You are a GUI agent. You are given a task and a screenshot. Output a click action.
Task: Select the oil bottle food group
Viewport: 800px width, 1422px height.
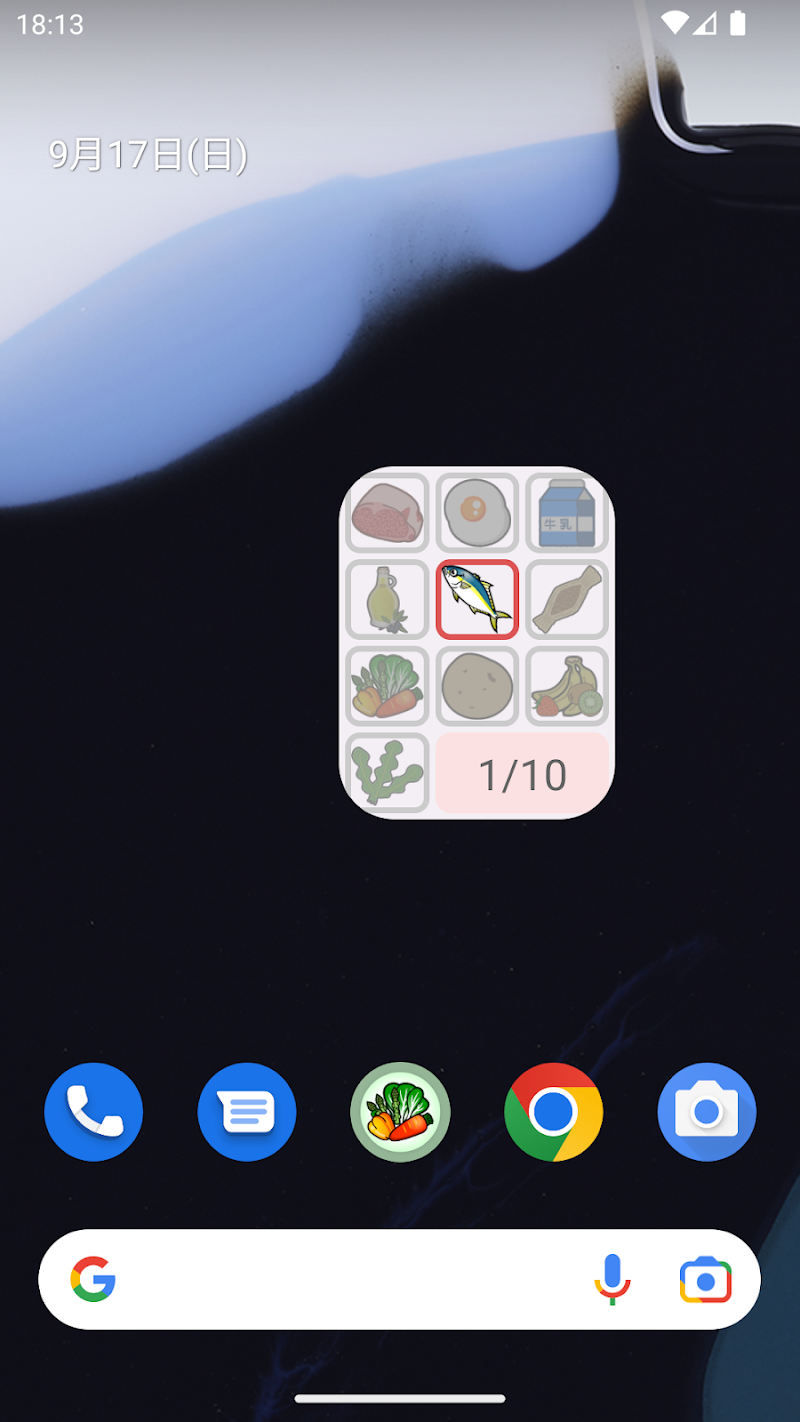387,600
